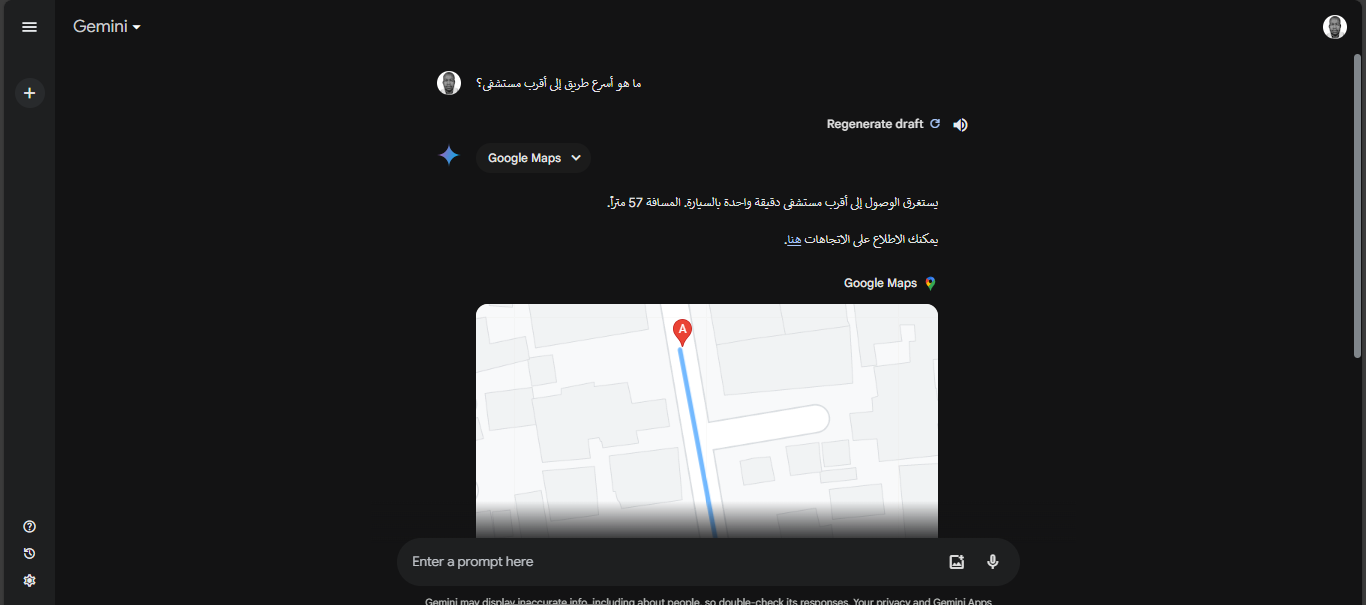Open the help icon
This screenshot has width=1366, height=605.
point(29,526)
